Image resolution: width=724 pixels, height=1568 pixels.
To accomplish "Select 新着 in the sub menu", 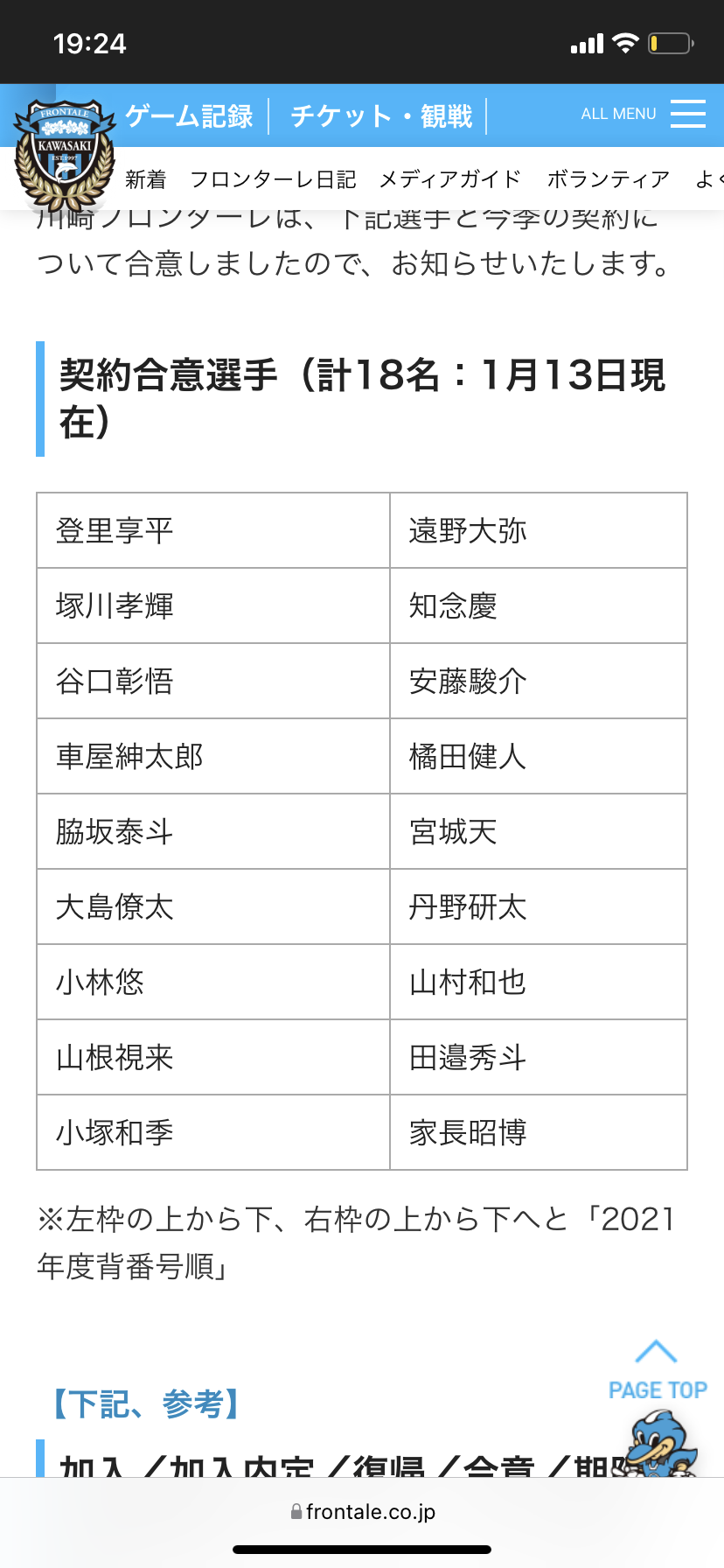I will click(145, 179).
